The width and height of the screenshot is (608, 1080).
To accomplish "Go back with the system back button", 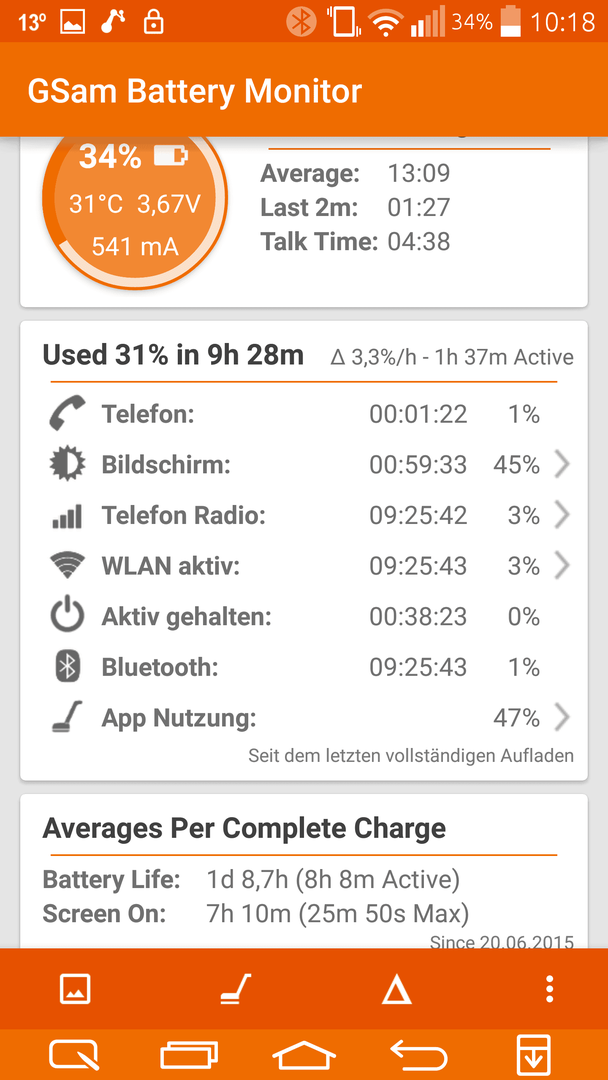I will (418, 1055).
